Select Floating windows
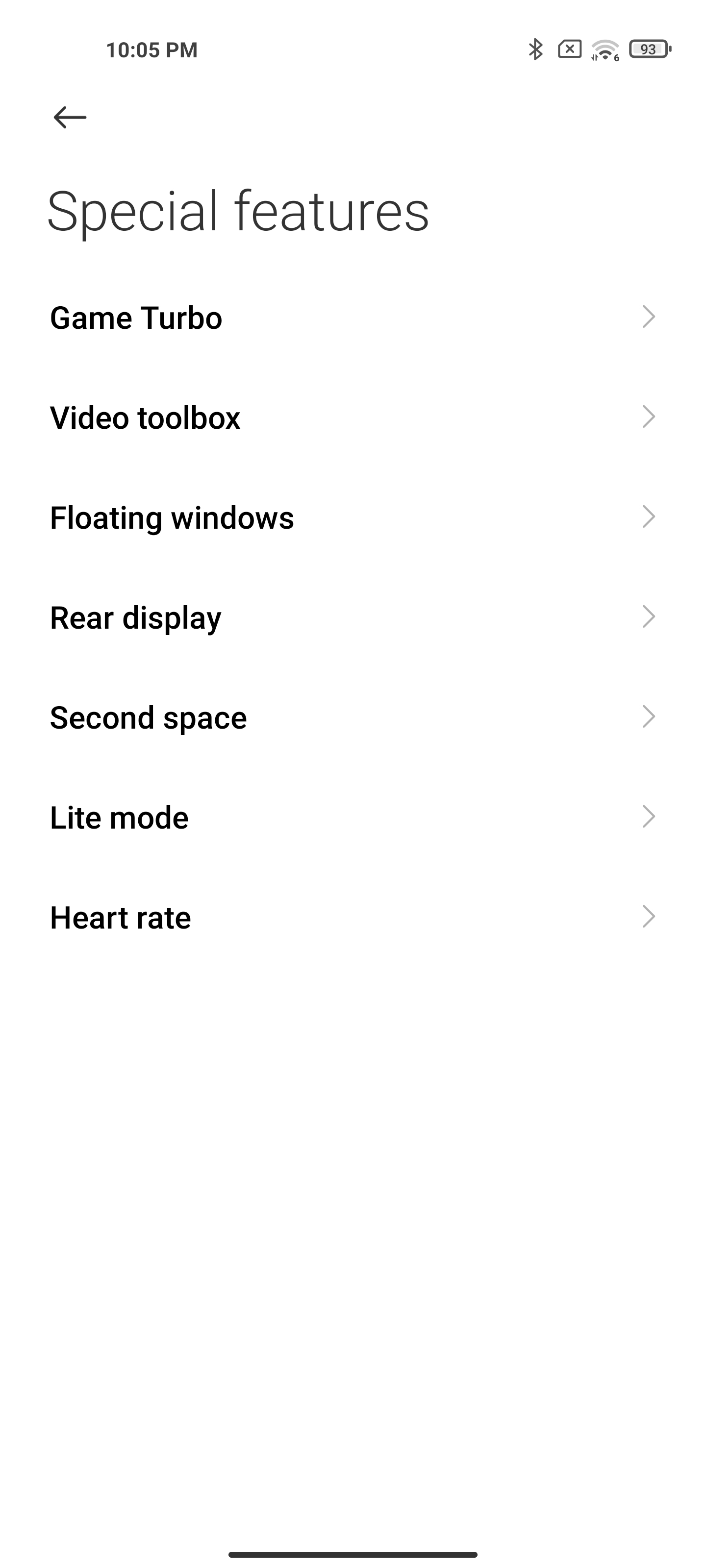706x1568 pixels. (x=353, y=517)
